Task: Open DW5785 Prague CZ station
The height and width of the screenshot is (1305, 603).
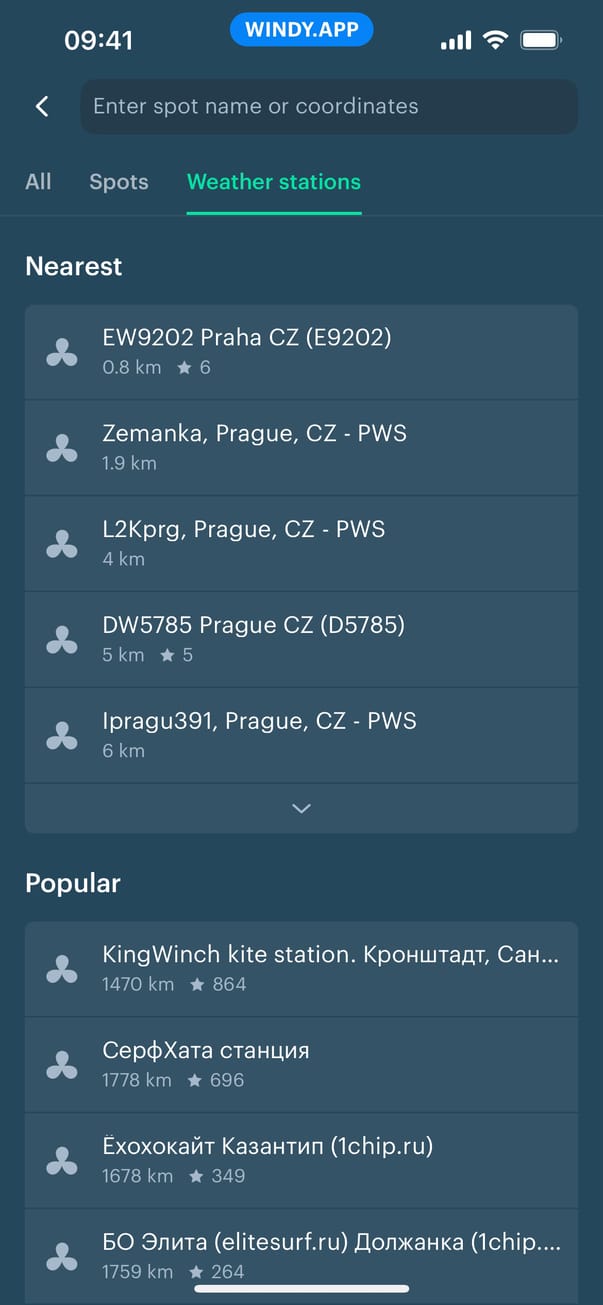Action: tap(300, 639)
